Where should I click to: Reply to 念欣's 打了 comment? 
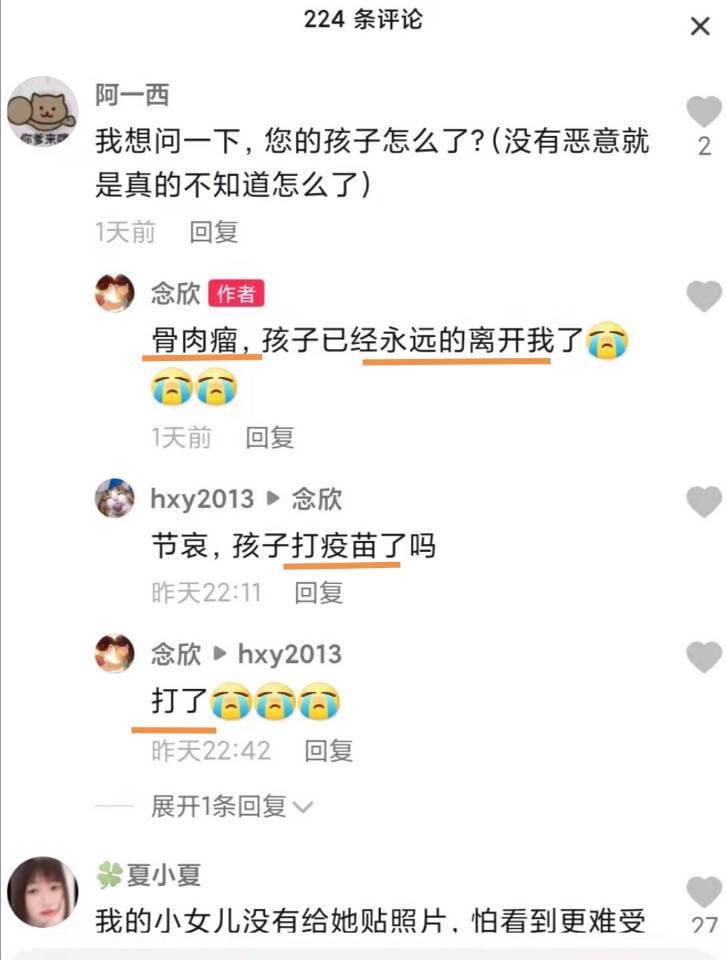coord(328,750)
